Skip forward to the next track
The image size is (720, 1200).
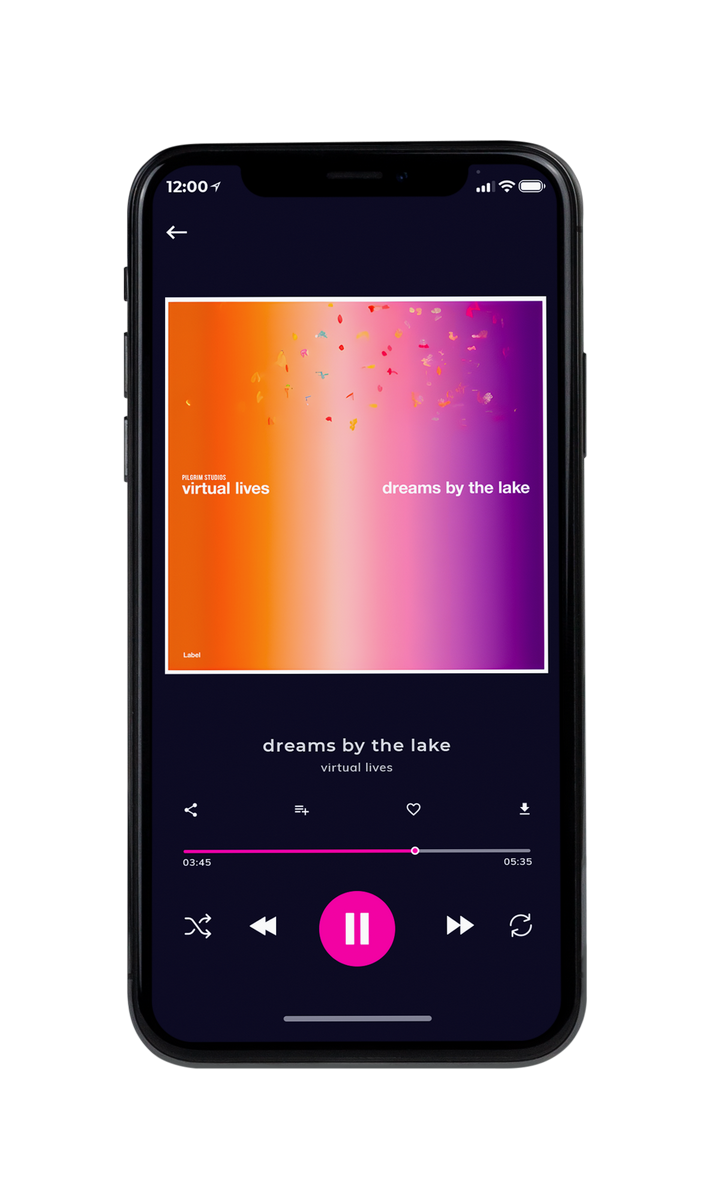pyautogui.click(x=460, y=926)
